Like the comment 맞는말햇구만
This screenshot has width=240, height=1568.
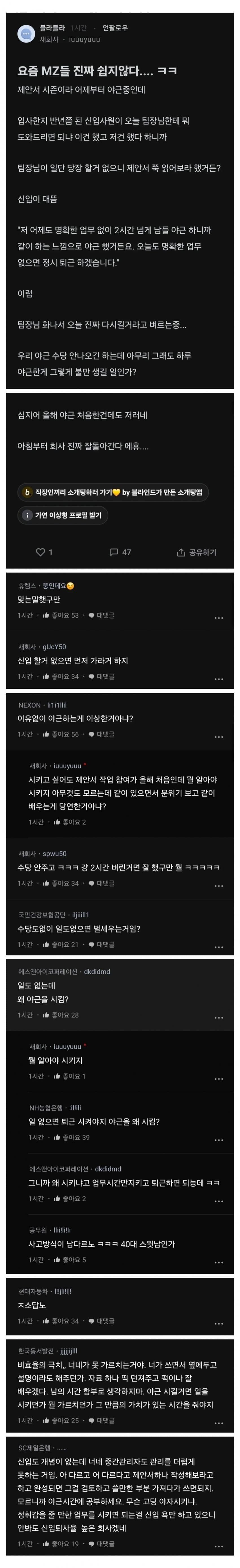point(61,615)
